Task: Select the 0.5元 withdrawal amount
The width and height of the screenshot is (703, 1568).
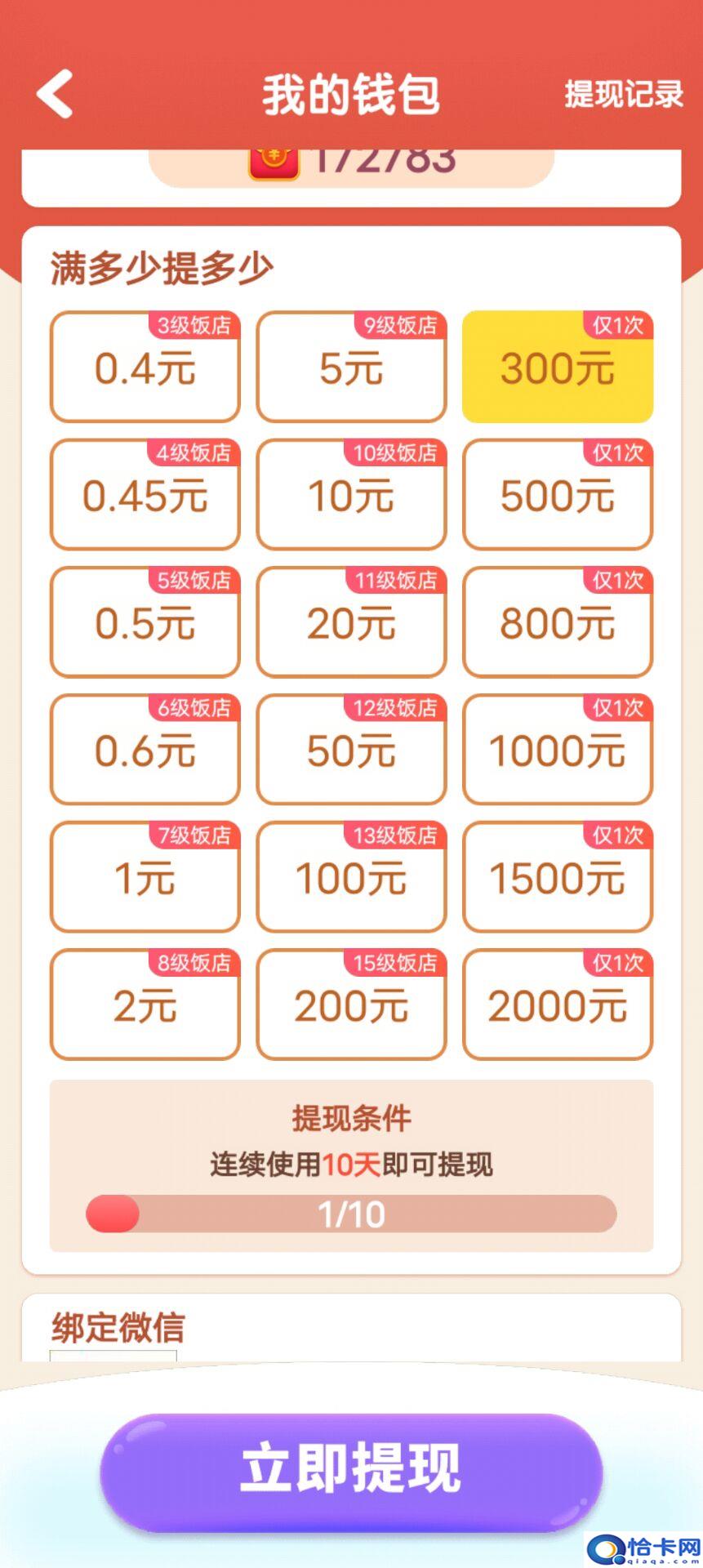Action: coord(145,622)
